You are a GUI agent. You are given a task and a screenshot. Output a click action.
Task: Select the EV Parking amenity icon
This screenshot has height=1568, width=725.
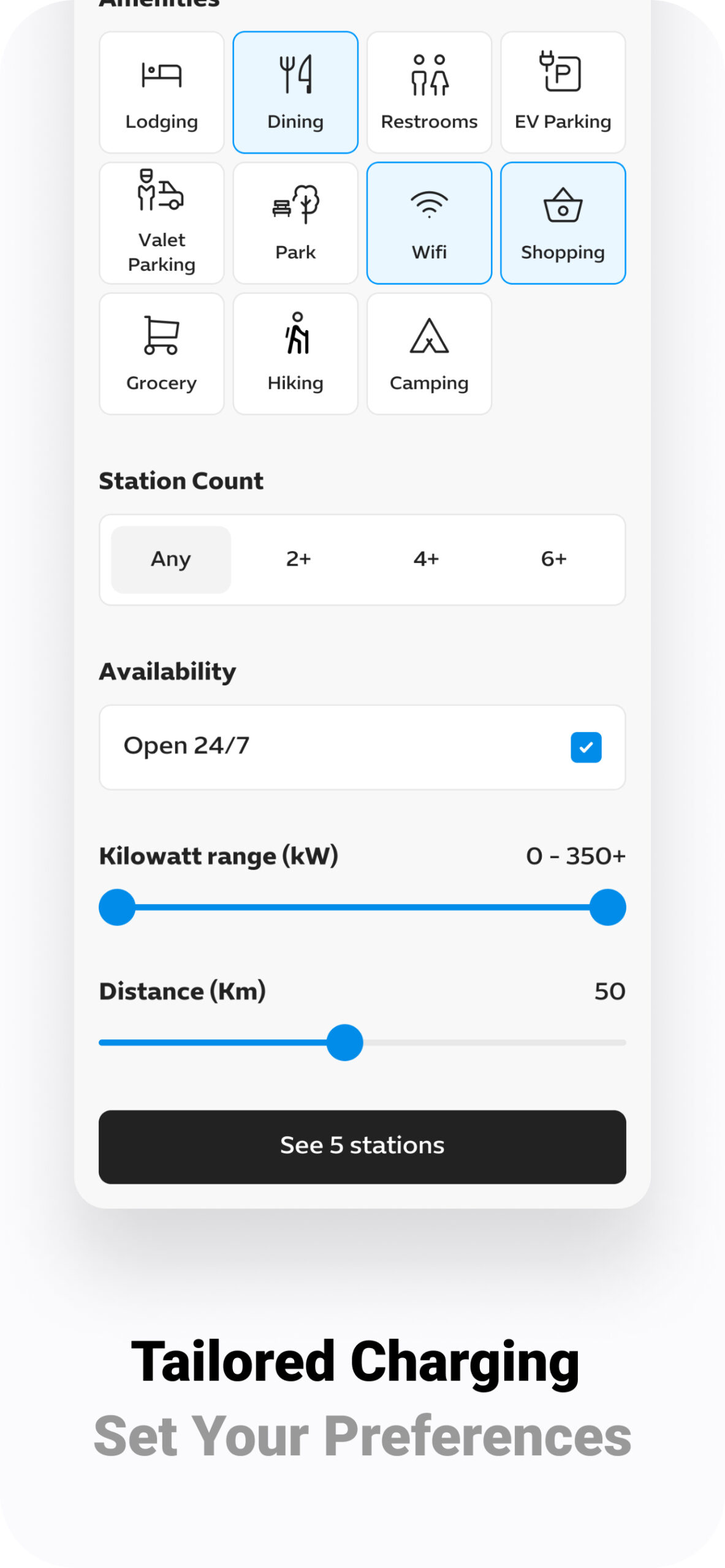click(562, 91)
